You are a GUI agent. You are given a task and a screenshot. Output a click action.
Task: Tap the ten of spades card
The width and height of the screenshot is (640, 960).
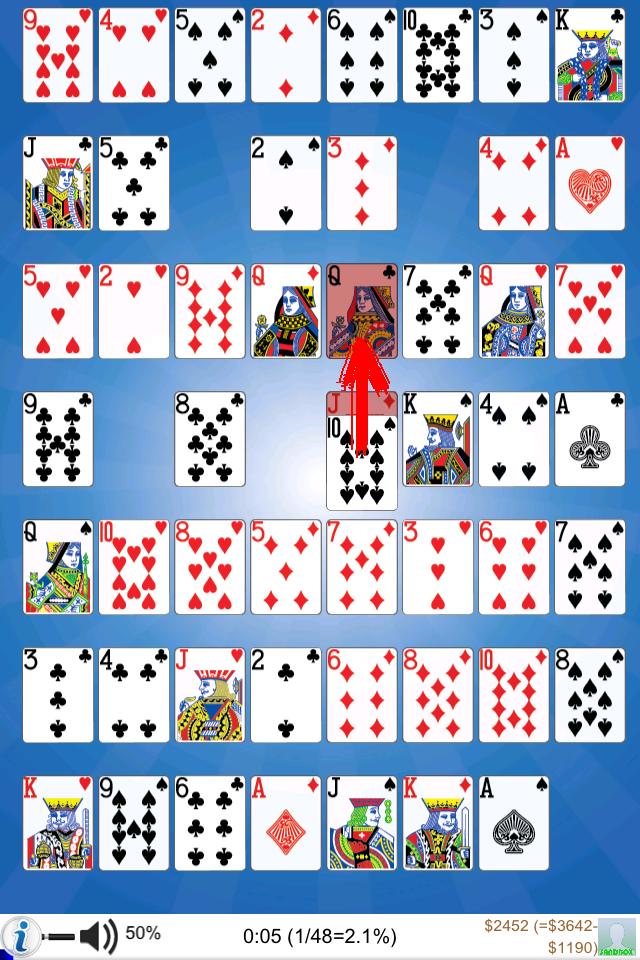pos(361,462)
